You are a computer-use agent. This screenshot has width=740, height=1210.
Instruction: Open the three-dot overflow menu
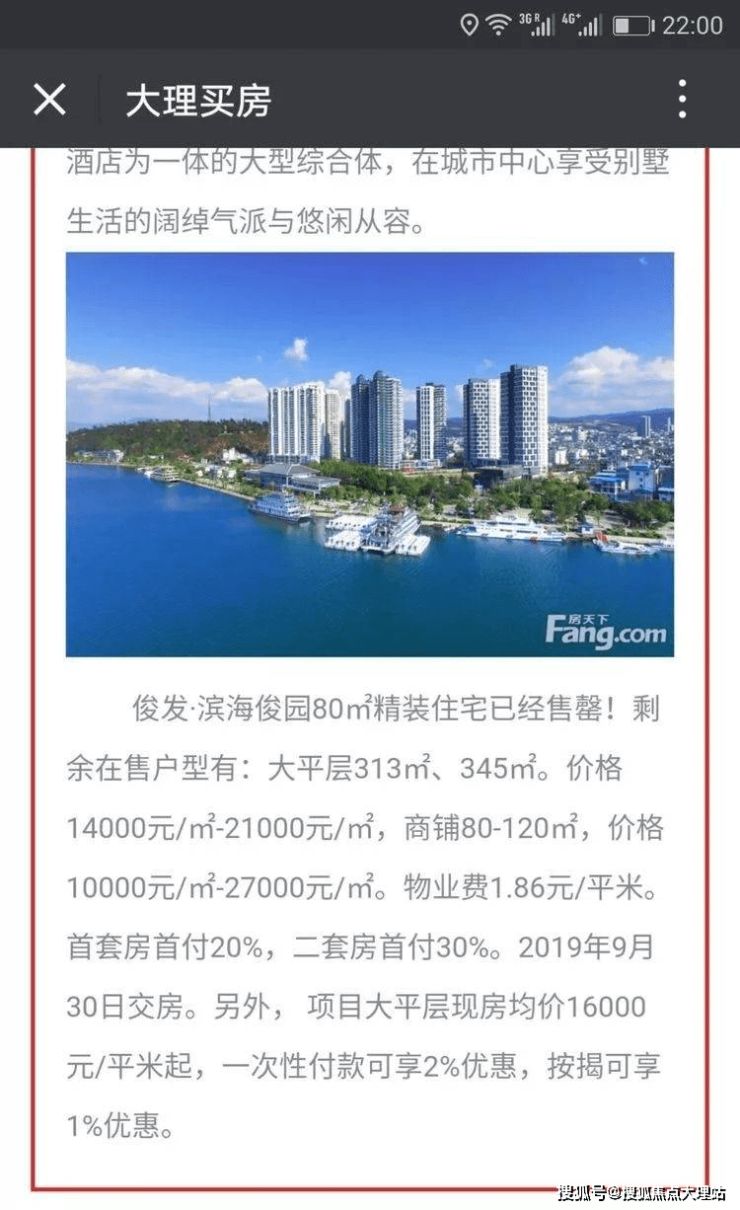(x=682, y=100)
